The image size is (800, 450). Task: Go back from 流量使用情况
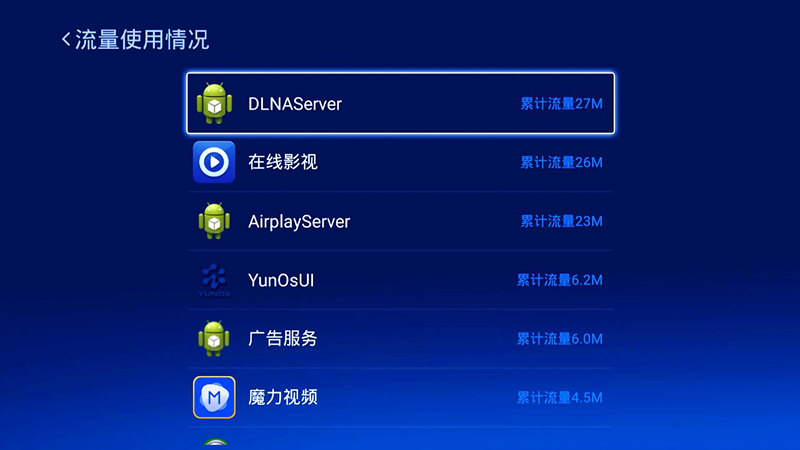[67, 40]
